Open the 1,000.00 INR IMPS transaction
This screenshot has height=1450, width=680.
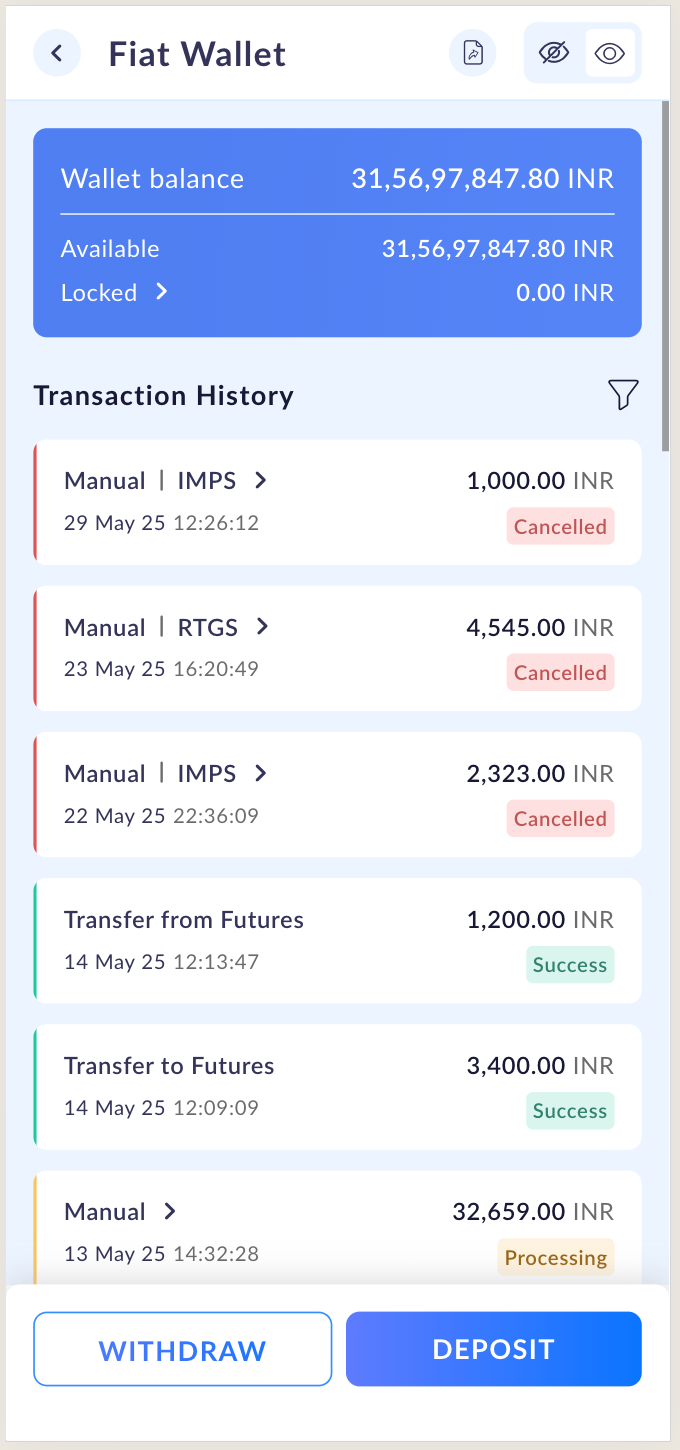click(337, 502)
